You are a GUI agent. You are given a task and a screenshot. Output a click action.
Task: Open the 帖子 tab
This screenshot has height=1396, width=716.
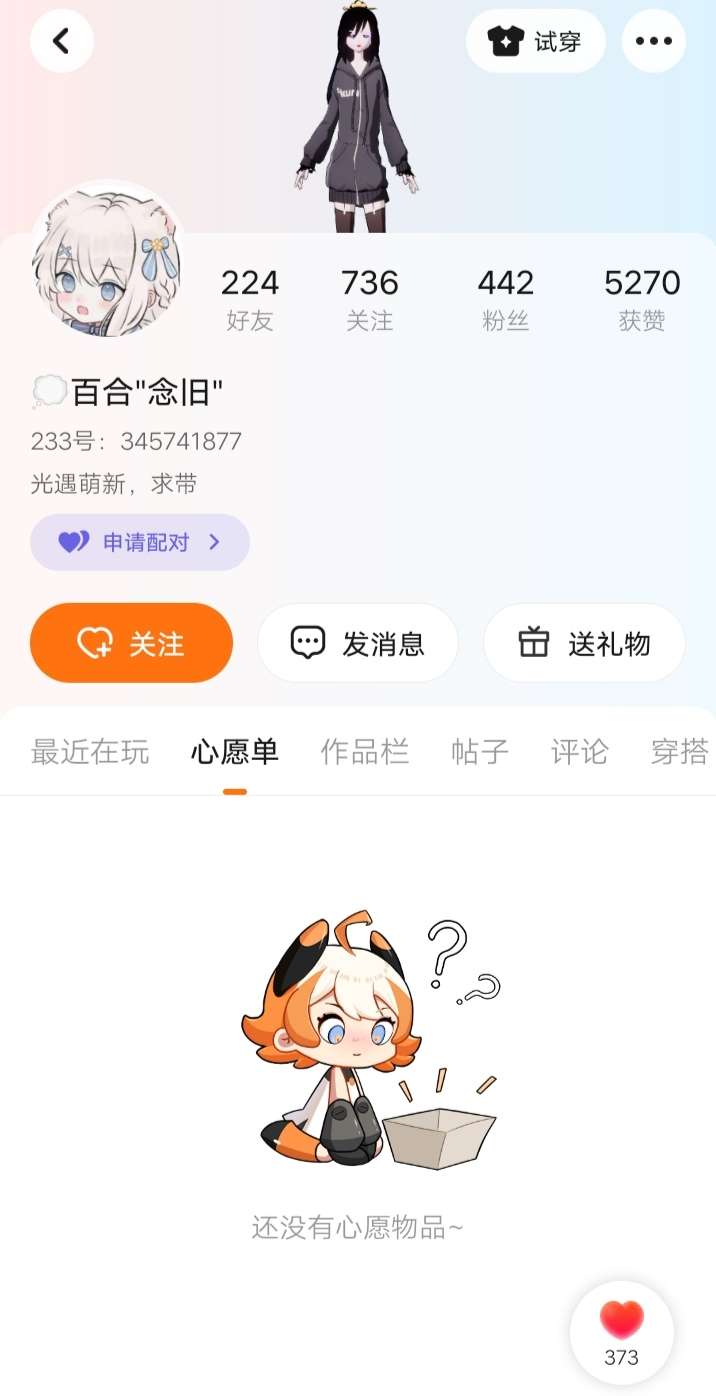480,752
